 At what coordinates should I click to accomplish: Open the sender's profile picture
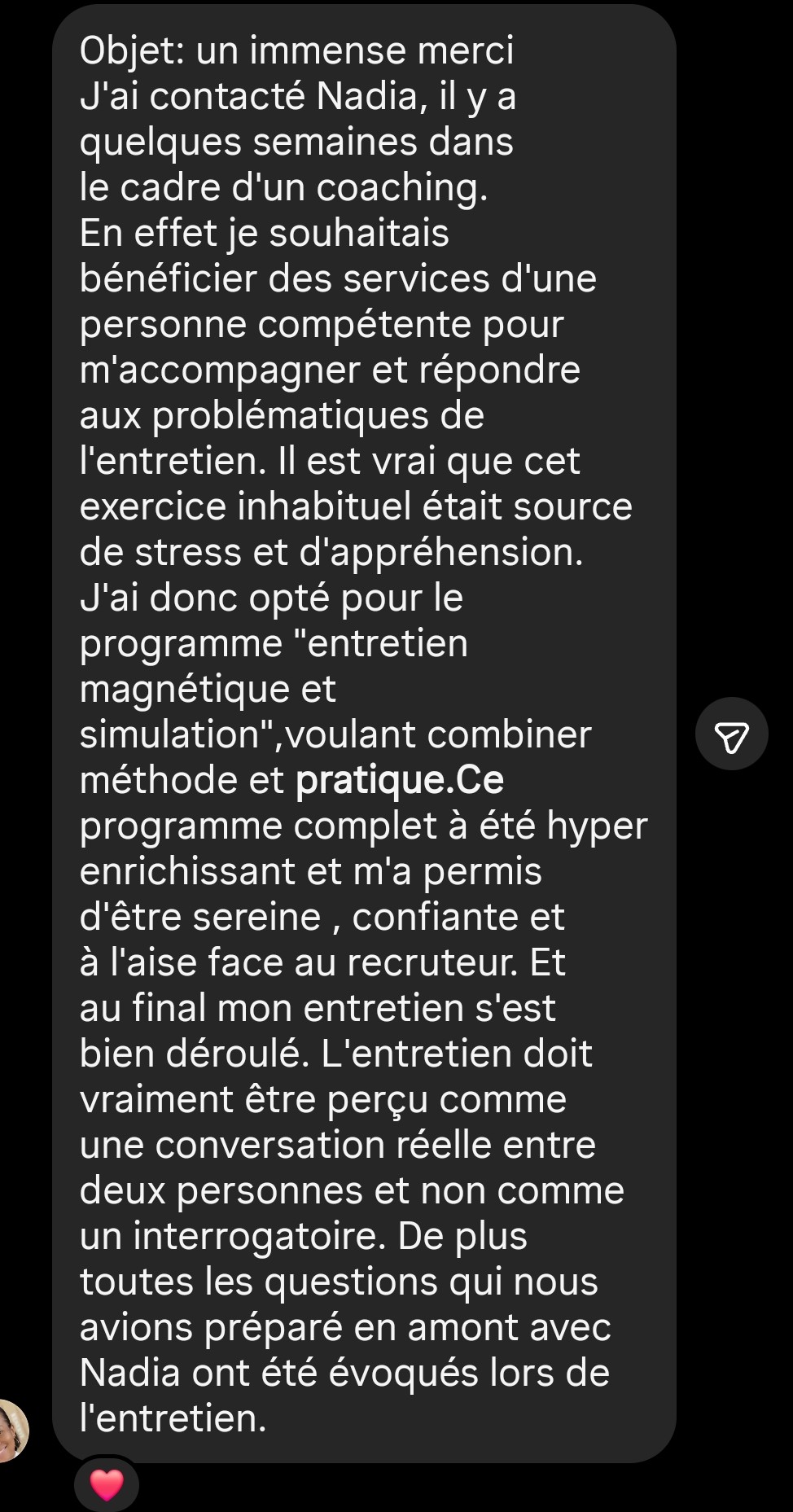point(11,1431)
